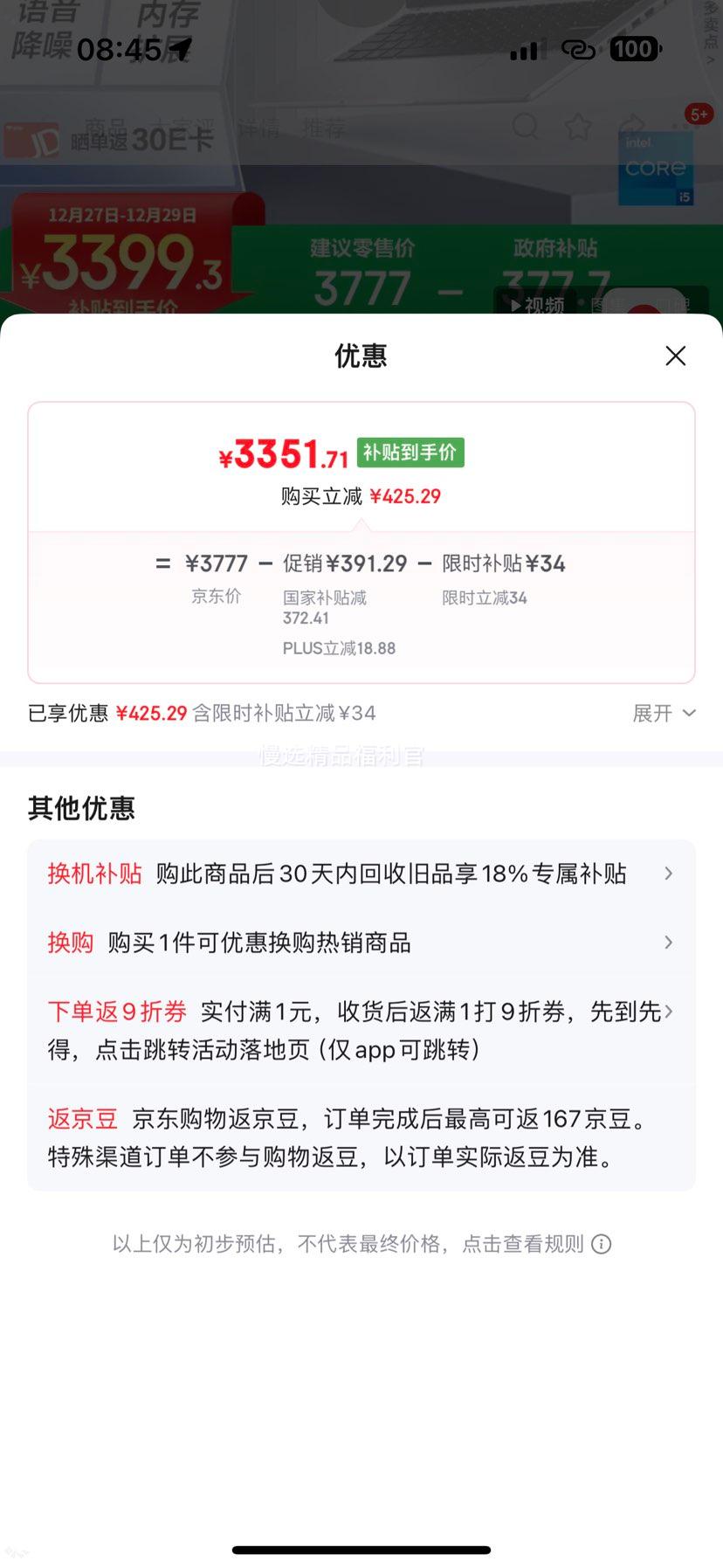Image resolution: width=723 pixels, height=1568 pixels.
Task: Expand the 已享优惠 details with 展开
Action: click(664, 713)
